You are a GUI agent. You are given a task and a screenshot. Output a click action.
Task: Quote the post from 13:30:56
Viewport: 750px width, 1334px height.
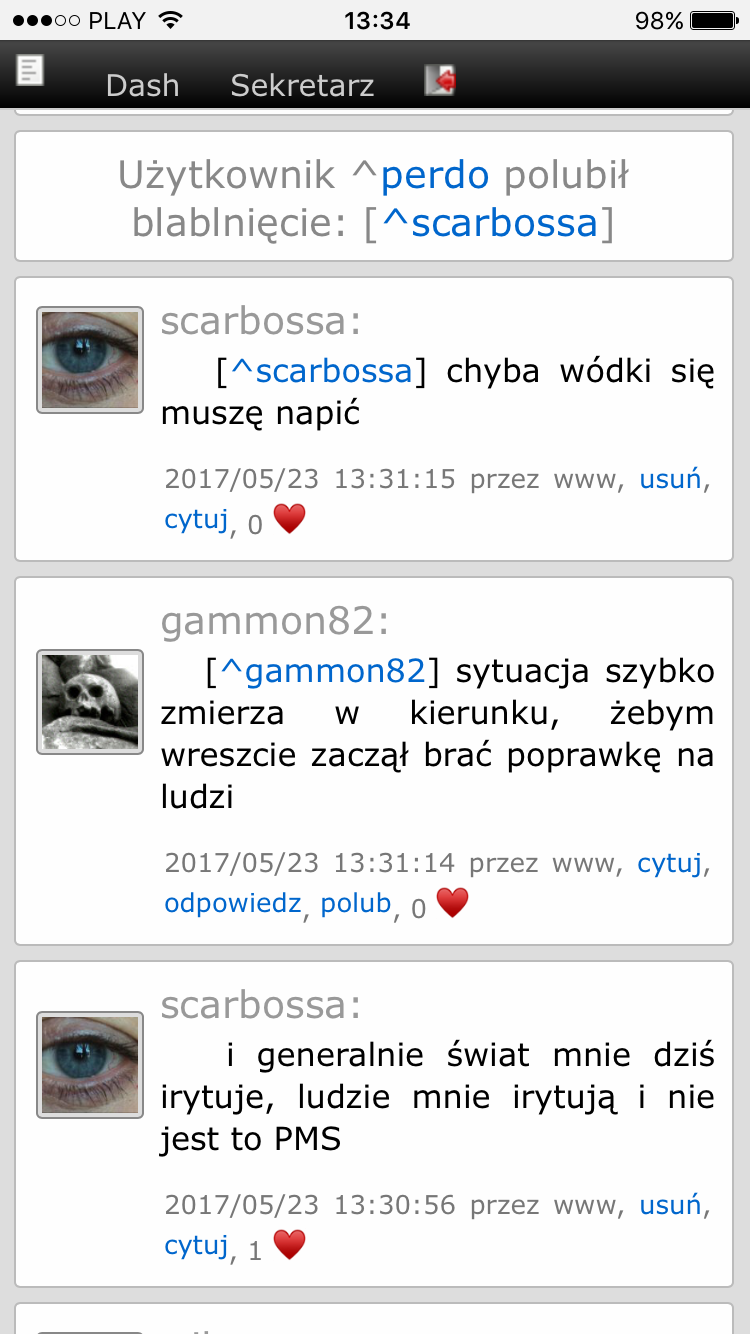(x=196, y=1245)
